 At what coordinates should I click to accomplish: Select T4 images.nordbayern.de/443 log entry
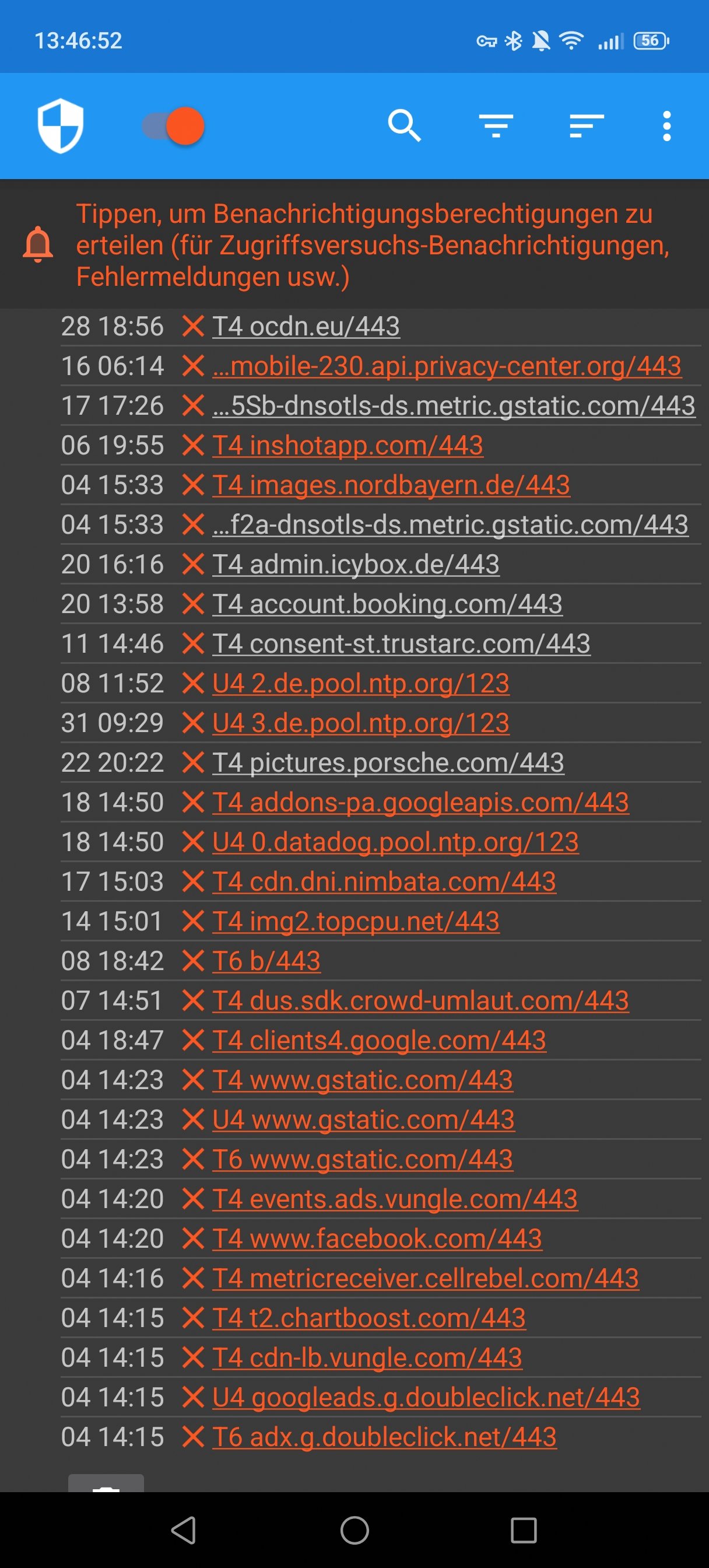point(391,485)
